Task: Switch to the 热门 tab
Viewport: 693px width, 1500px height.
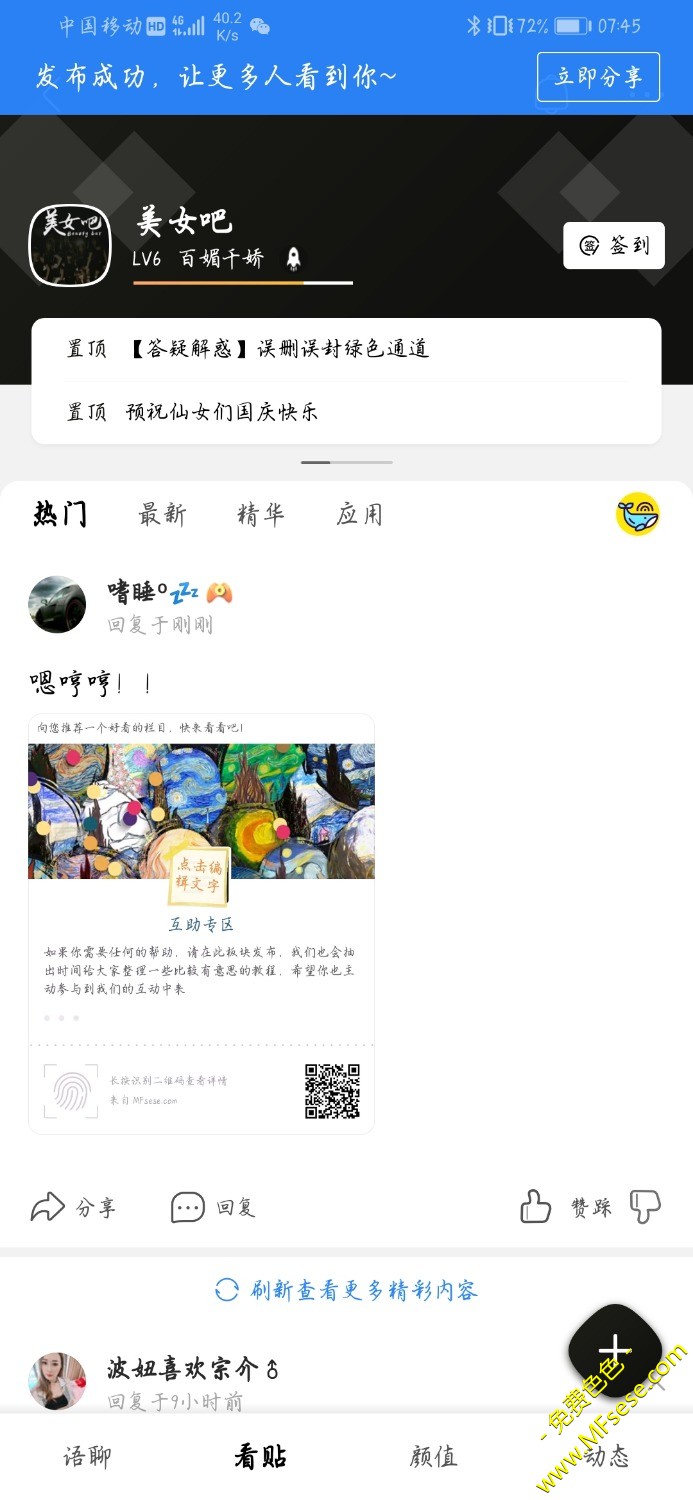Action: tap(61, 515)
